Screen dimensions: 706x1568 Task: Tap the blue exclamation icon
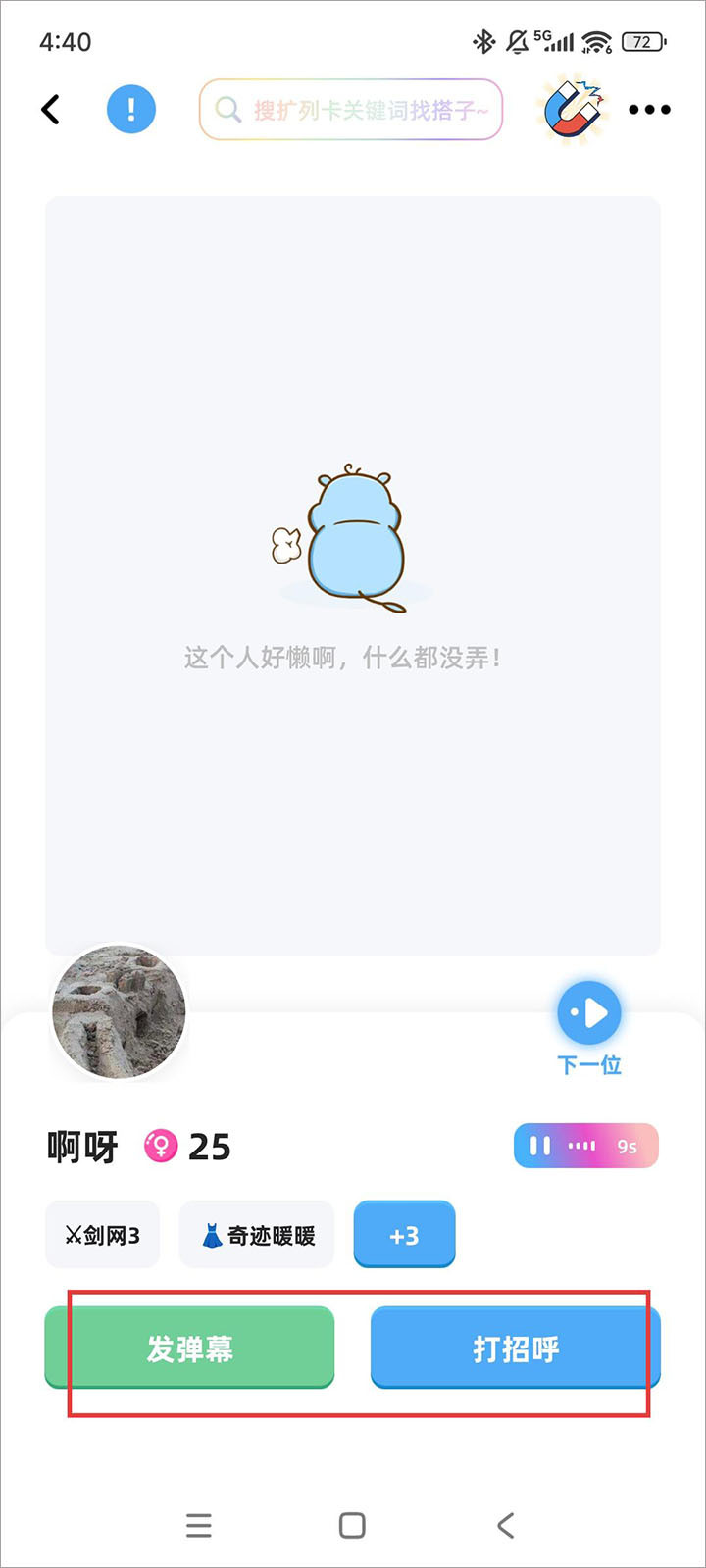130,109
